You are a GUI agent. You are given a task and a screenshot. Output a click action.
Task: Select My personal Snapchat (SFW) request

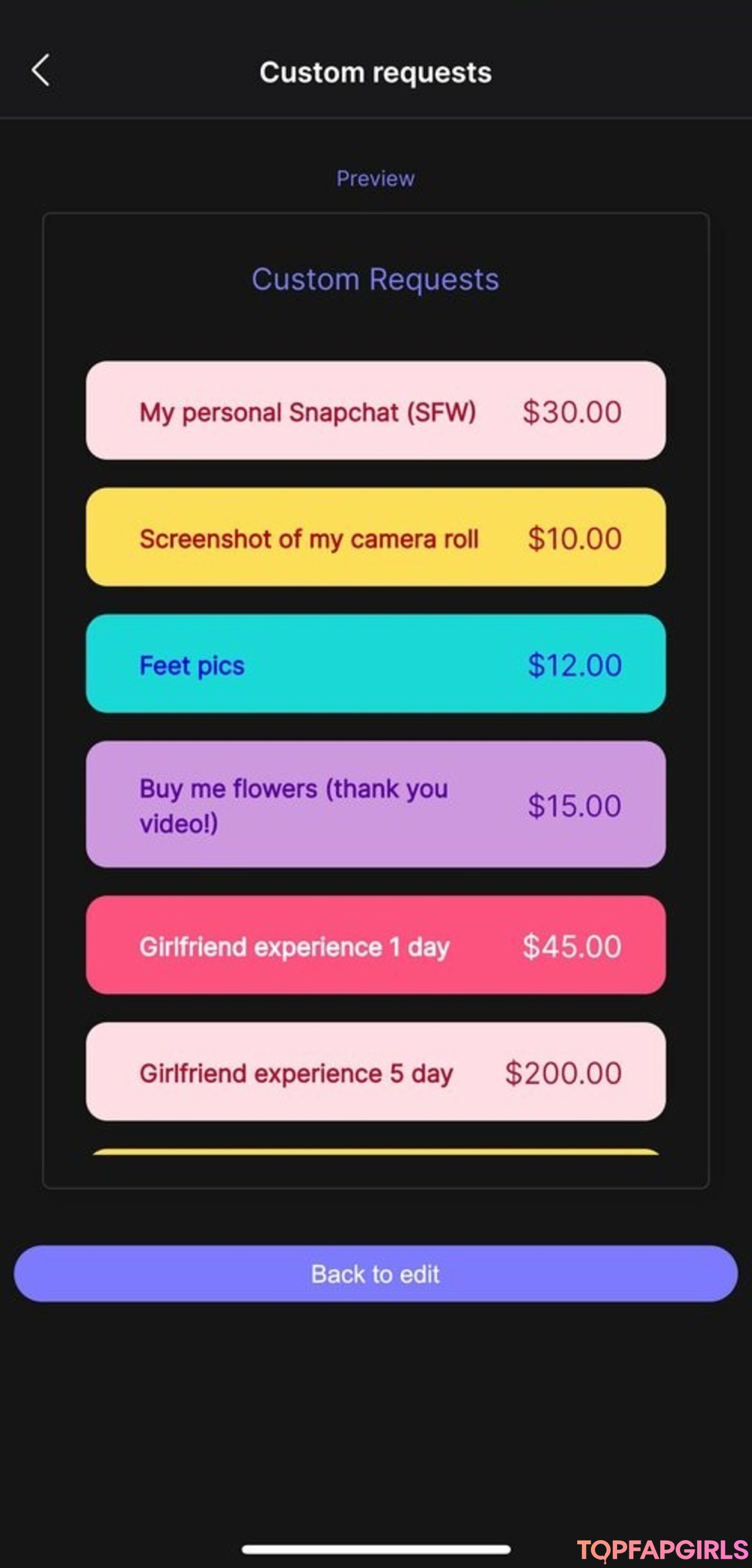[375, 410]
